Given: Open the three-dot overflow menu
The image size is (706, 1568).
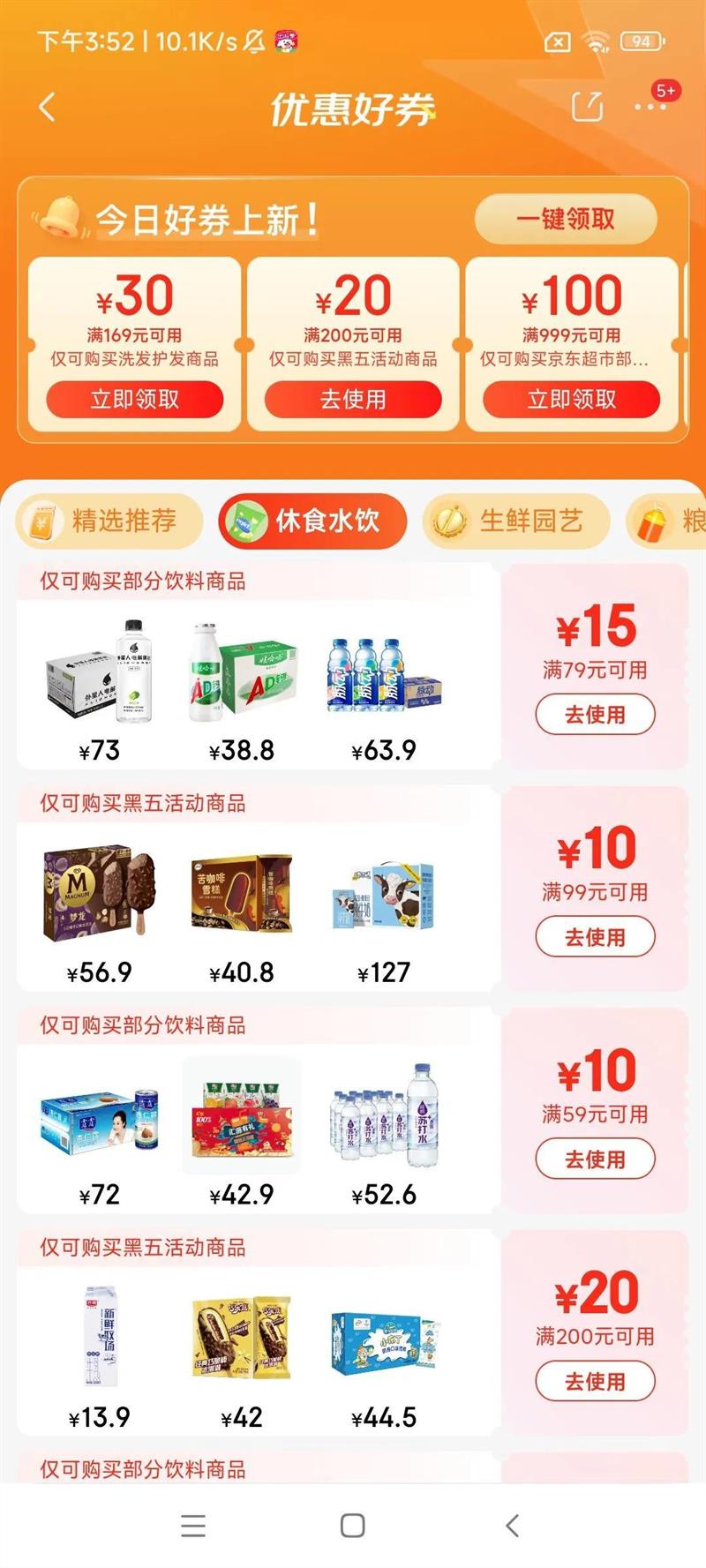Looking at the screenshot, I should 650,107.
